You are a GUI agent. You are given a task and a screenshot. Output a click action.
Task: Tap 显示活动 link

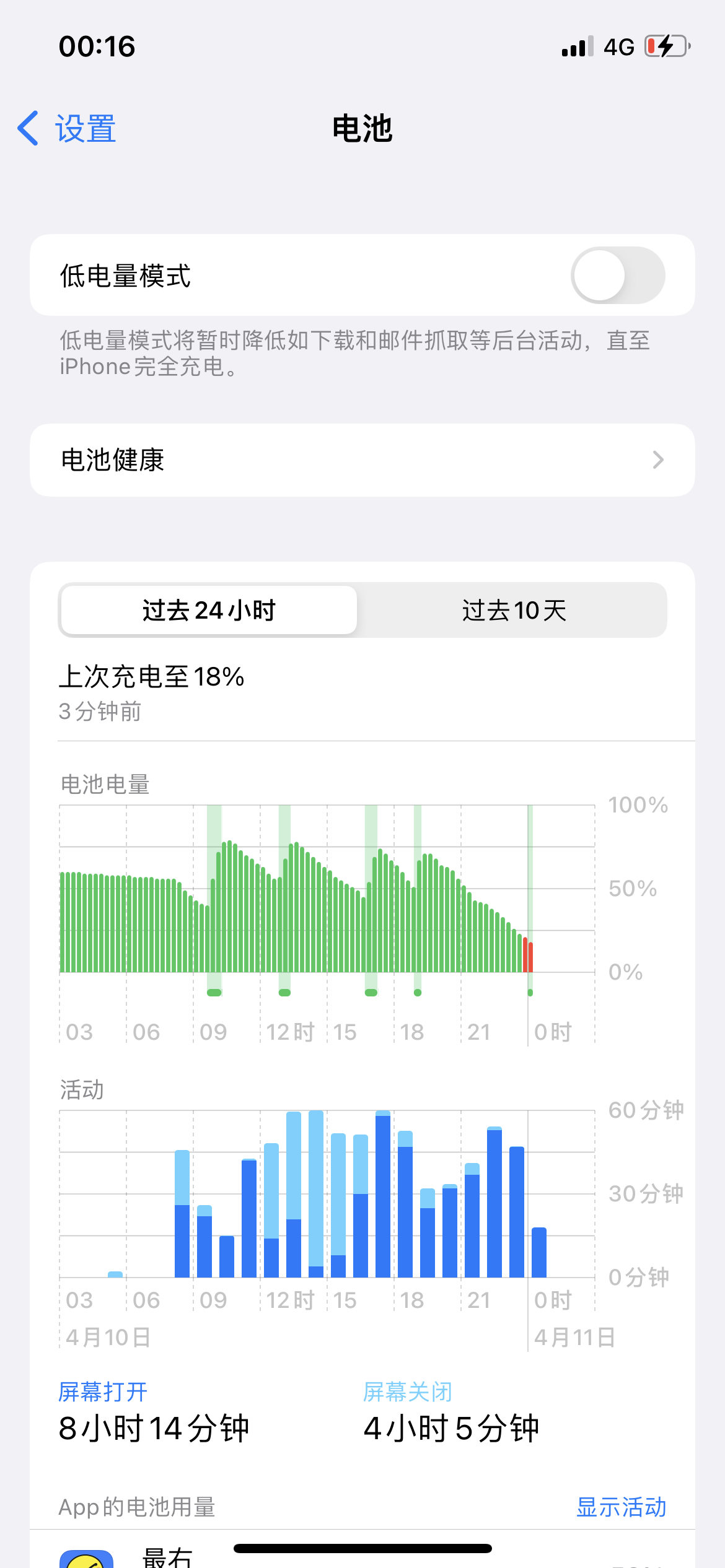click(621, 1507)
